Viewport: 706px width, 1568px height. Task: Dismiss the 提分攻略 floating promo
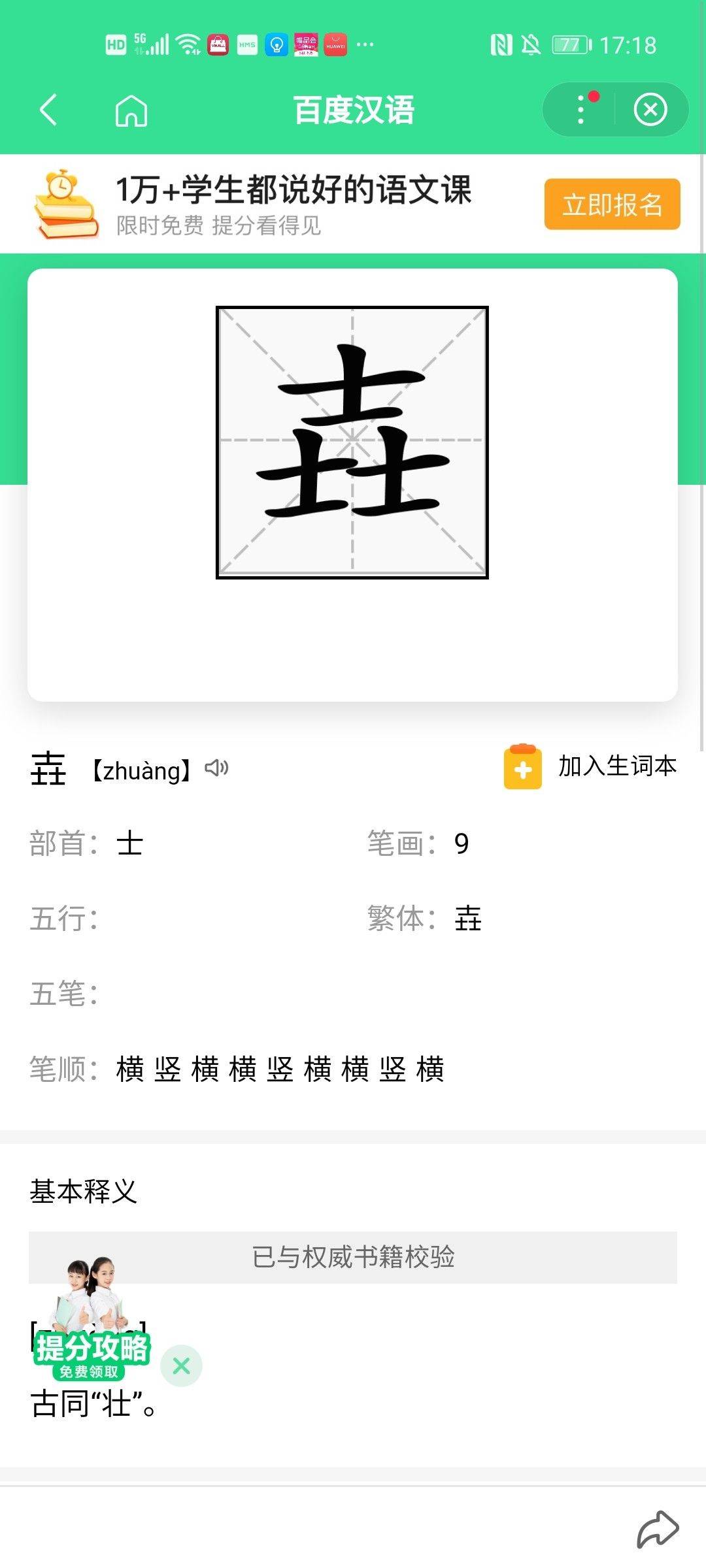[182, 1365]
